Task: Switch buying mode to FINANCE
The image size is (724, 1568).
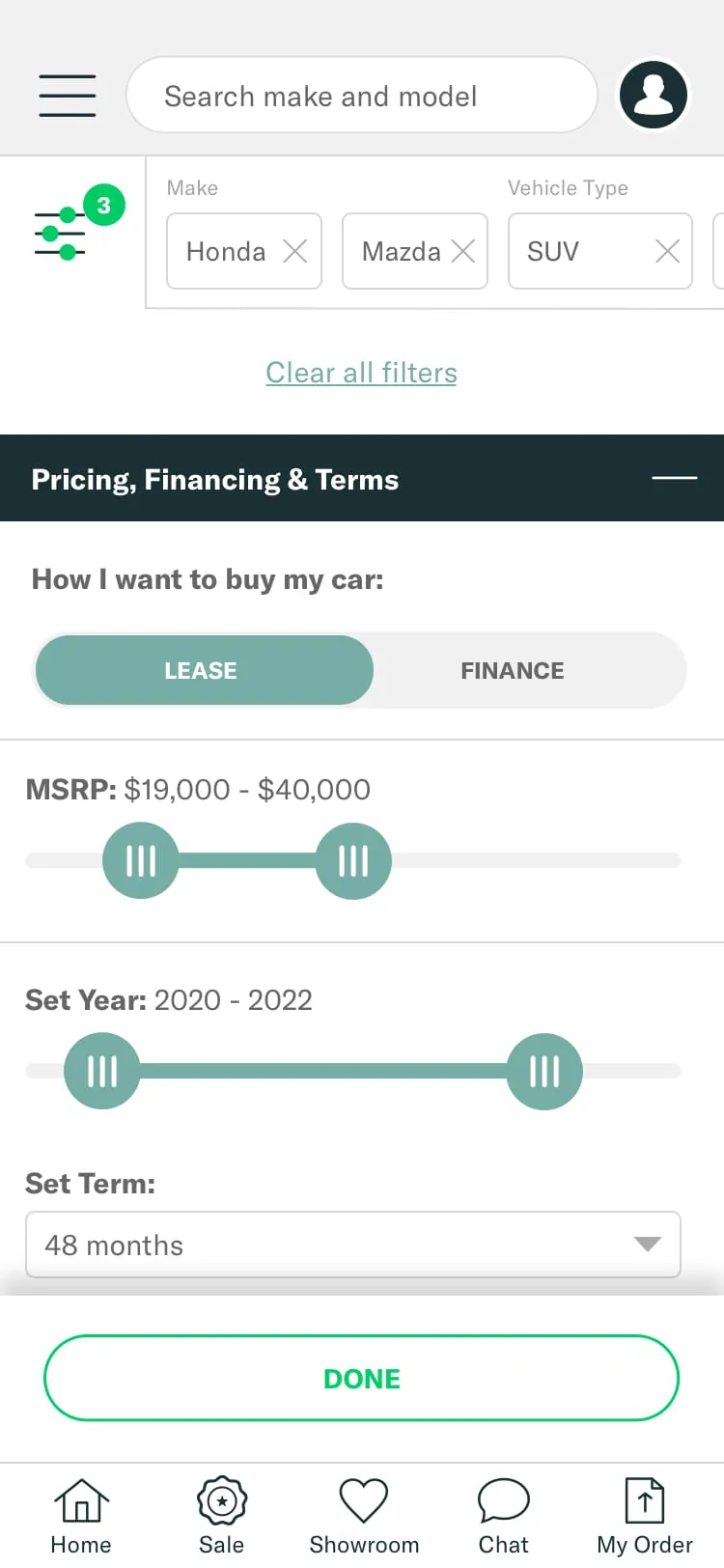Action: pos(512,670)
